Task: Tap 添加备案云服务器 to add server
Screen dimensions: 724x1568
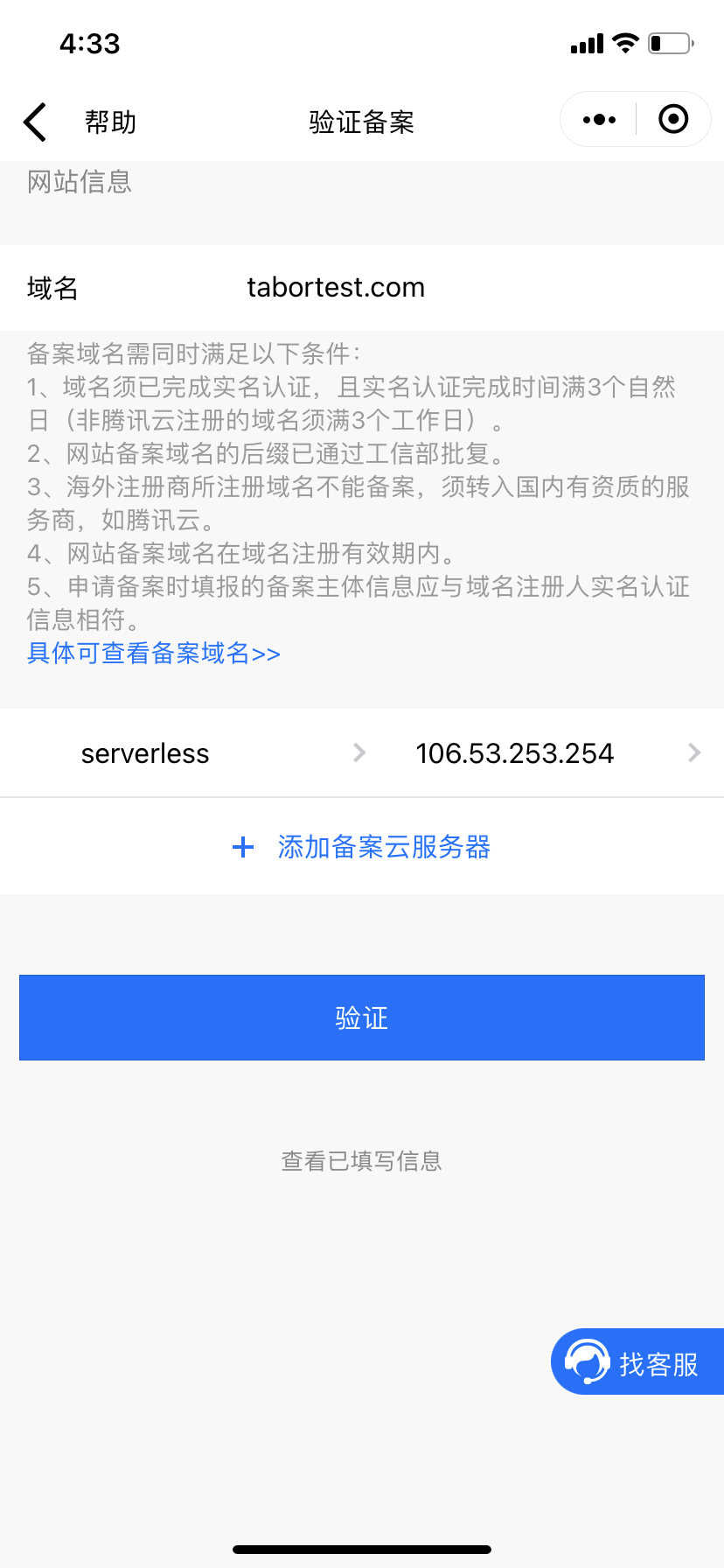Action: click(x=385, y=846)
